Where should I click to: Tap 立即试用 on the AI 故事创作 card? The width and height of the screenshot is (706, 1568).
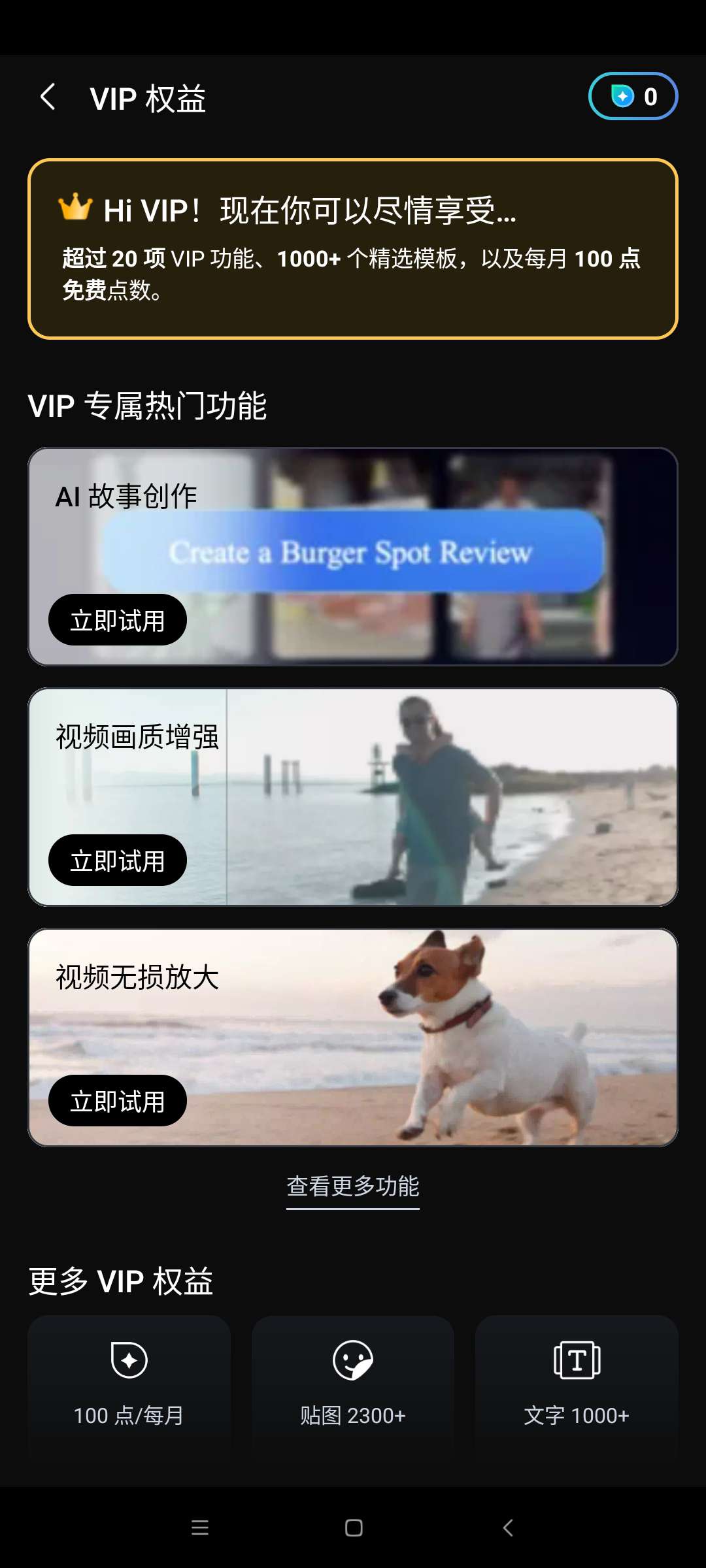[118, 620]
